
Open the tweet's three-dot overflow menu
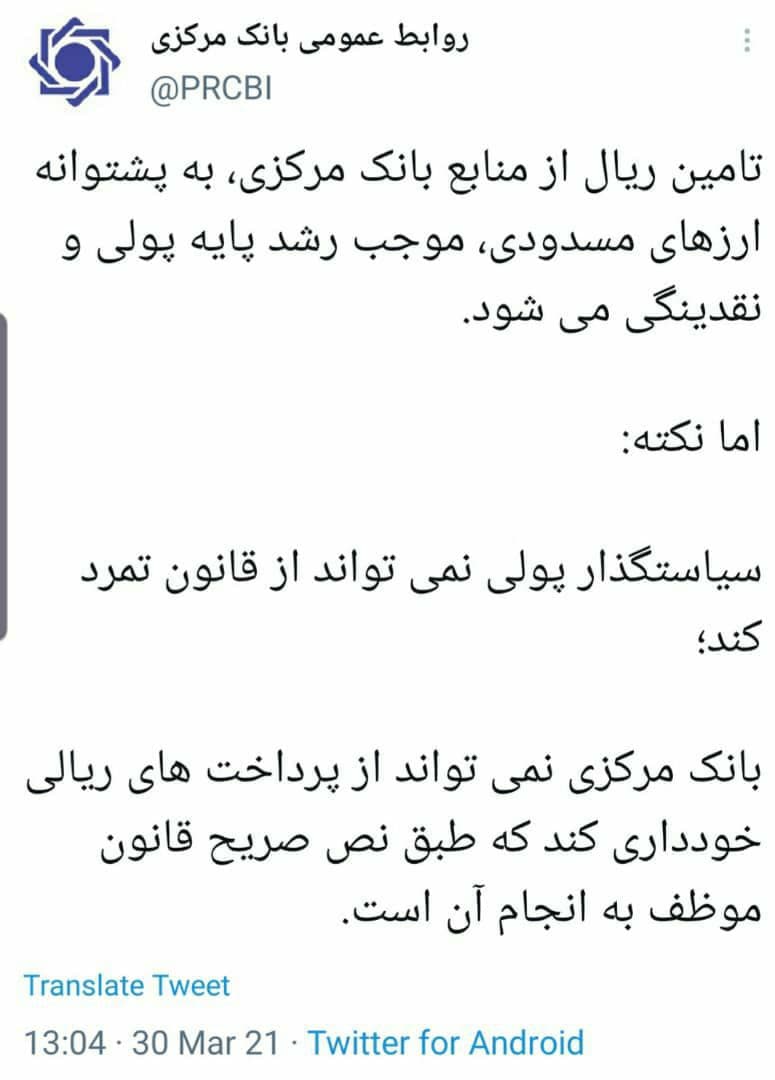(x=747, y=42)
